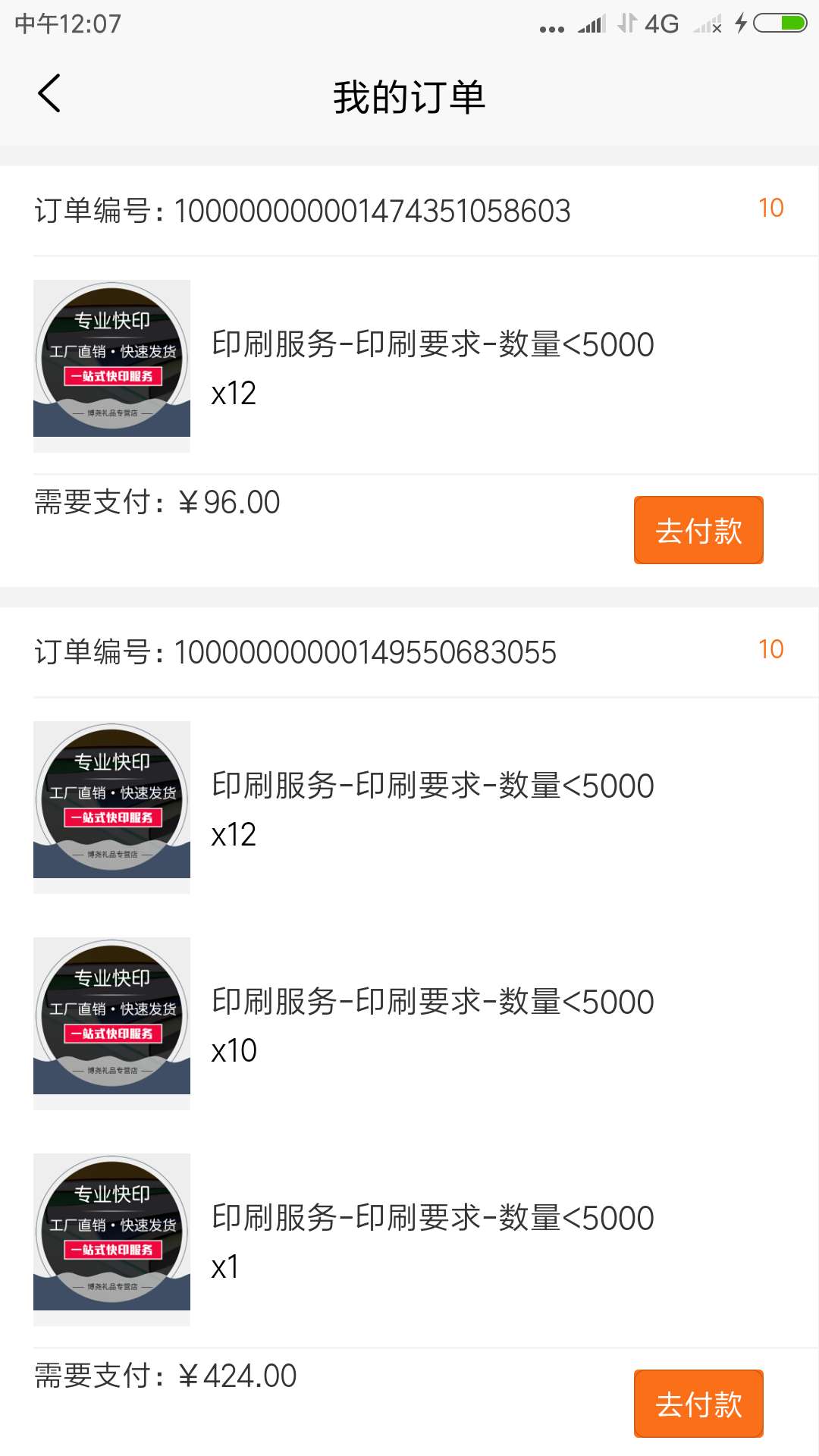Image resolution: width=819 pixels, height=1456 pixels.
Task: Tap 去付款 for the ¥424.00 order
Action: pyautogui.click(x=698, y=1404)
